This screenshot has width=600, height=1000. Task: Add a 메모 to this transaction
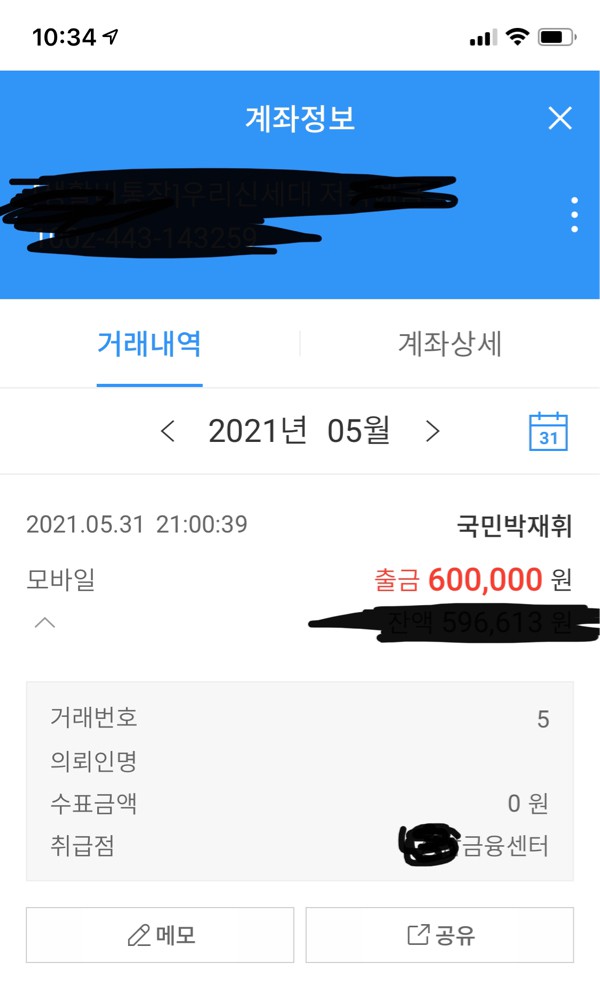pyautogui.click(x=160, y=935)
